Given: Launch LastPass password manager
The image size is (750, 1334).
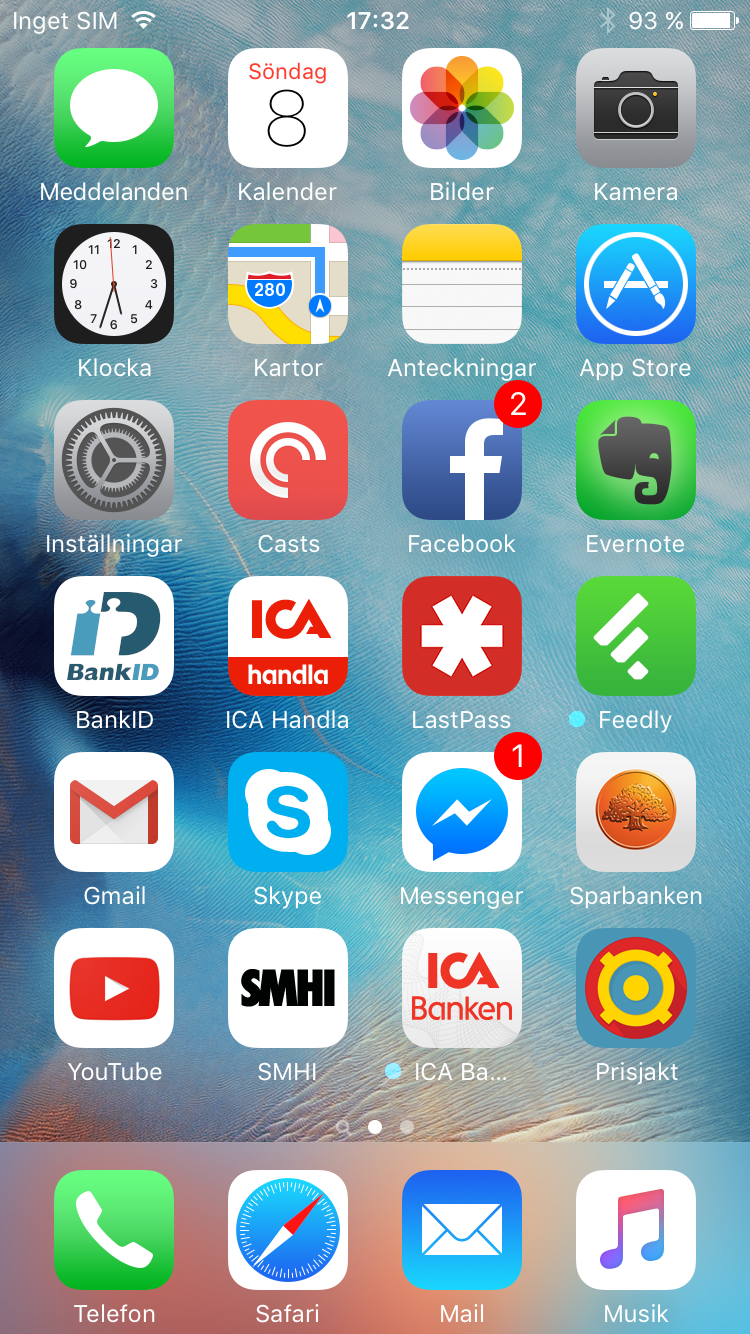Looking at the screenshot, I should 462,636.
